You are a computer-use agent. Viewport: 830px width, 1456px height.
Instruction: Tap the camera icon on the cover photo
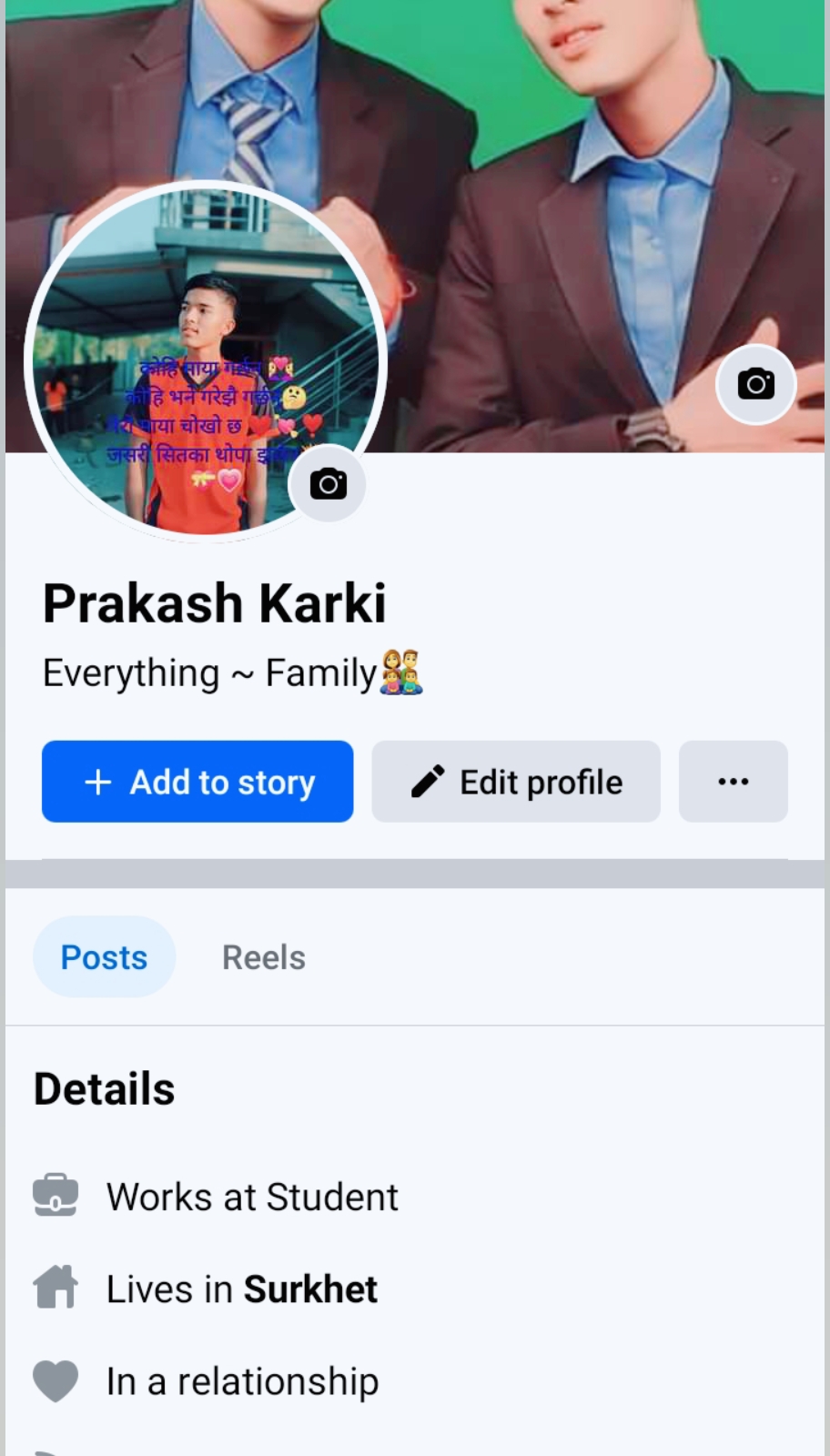[755, 384]
